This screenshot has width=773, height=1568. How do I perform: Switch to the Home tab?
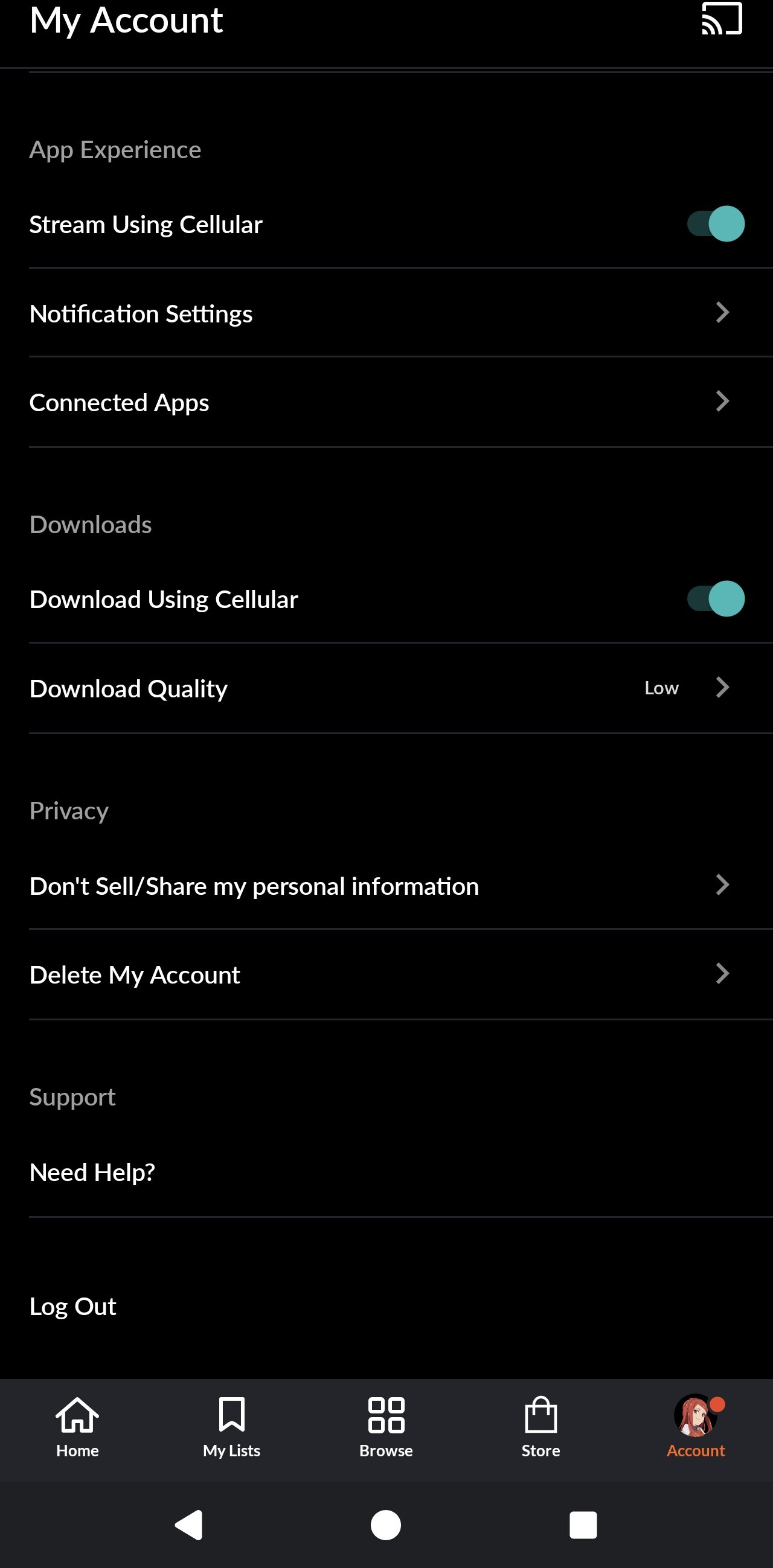point(77,1427)
